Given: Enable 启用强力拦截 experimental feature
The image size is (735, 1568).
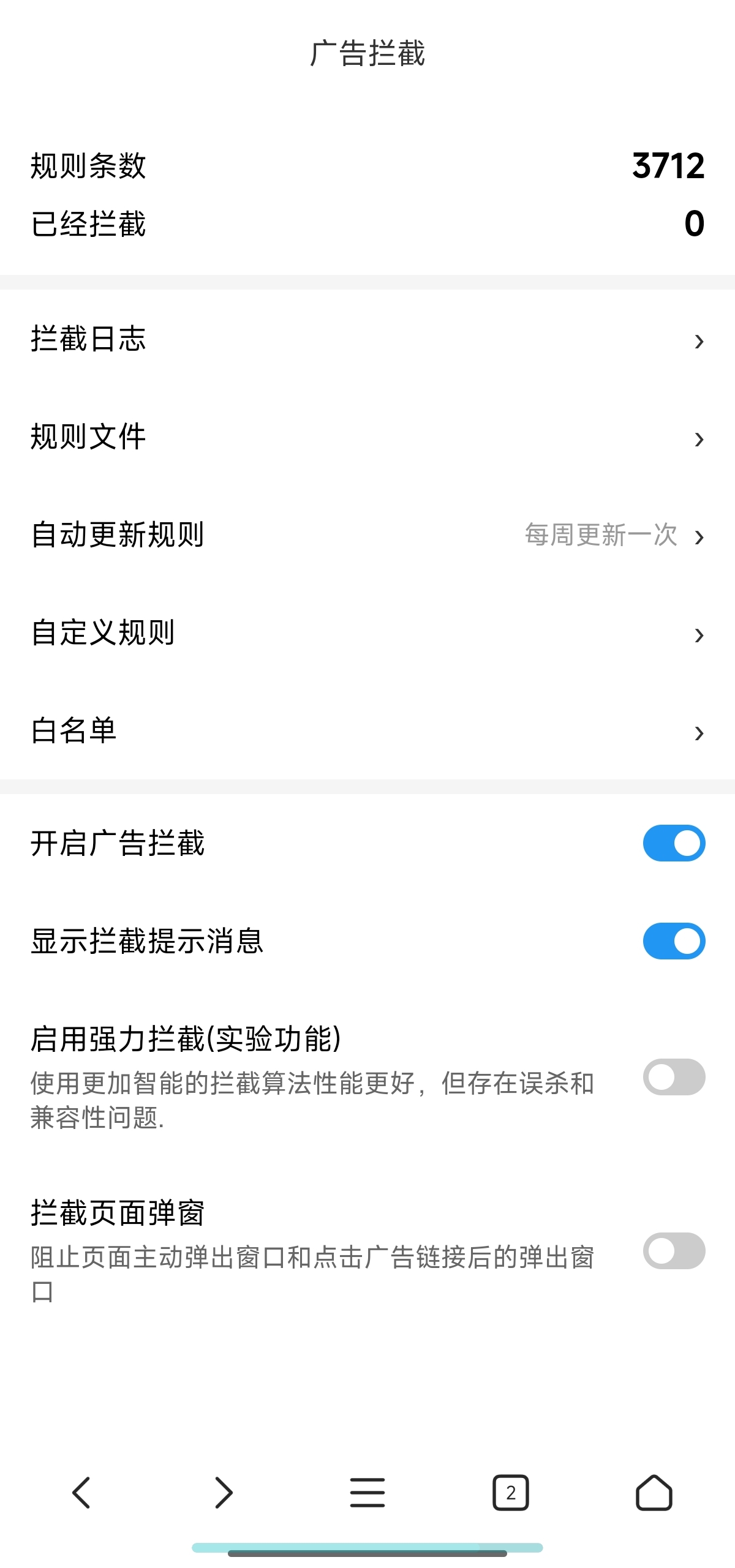Looking at the screenshot, I should (x=674, y=1077).
